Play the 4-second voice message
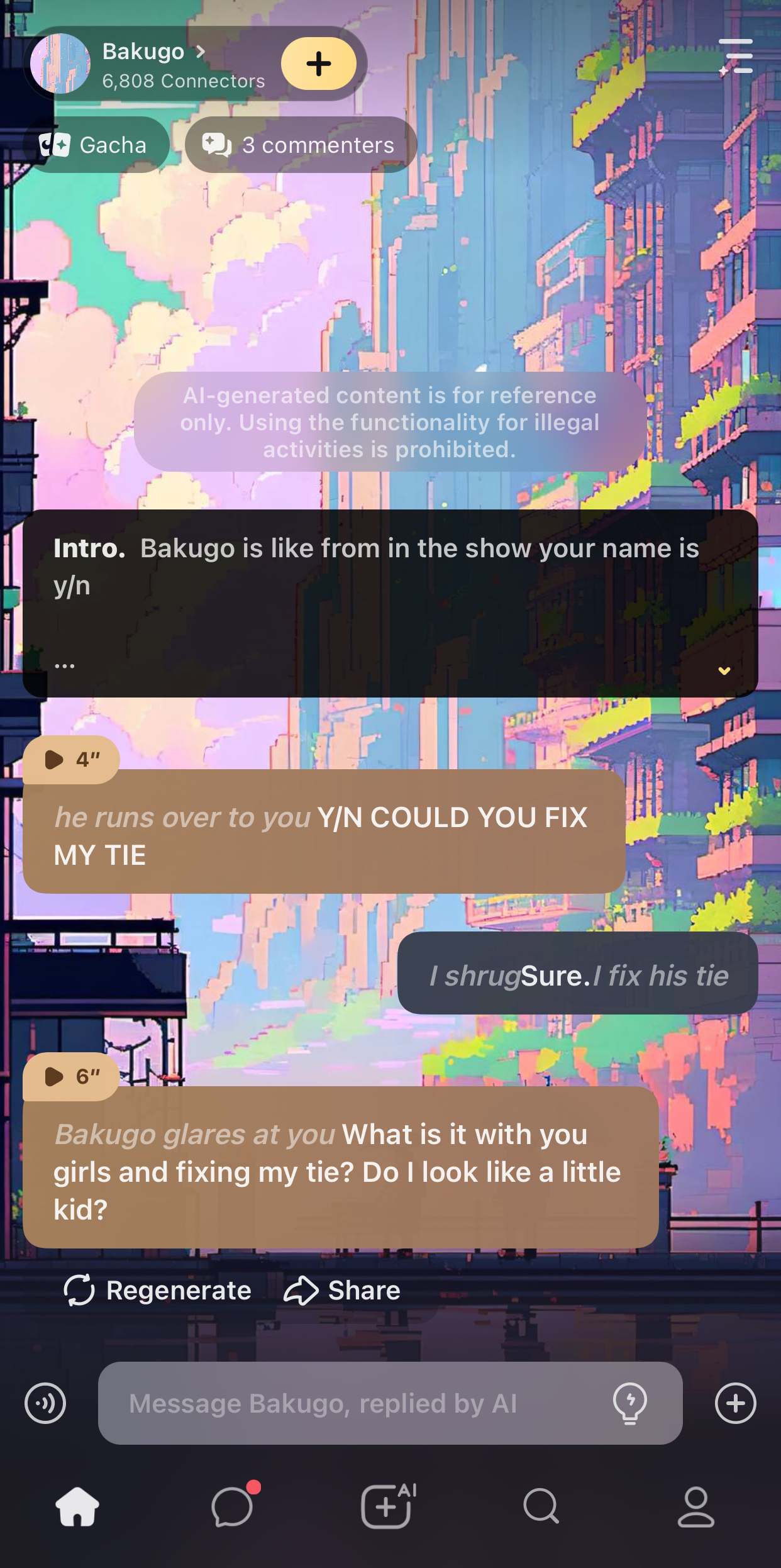 click(x=70, y=759)
